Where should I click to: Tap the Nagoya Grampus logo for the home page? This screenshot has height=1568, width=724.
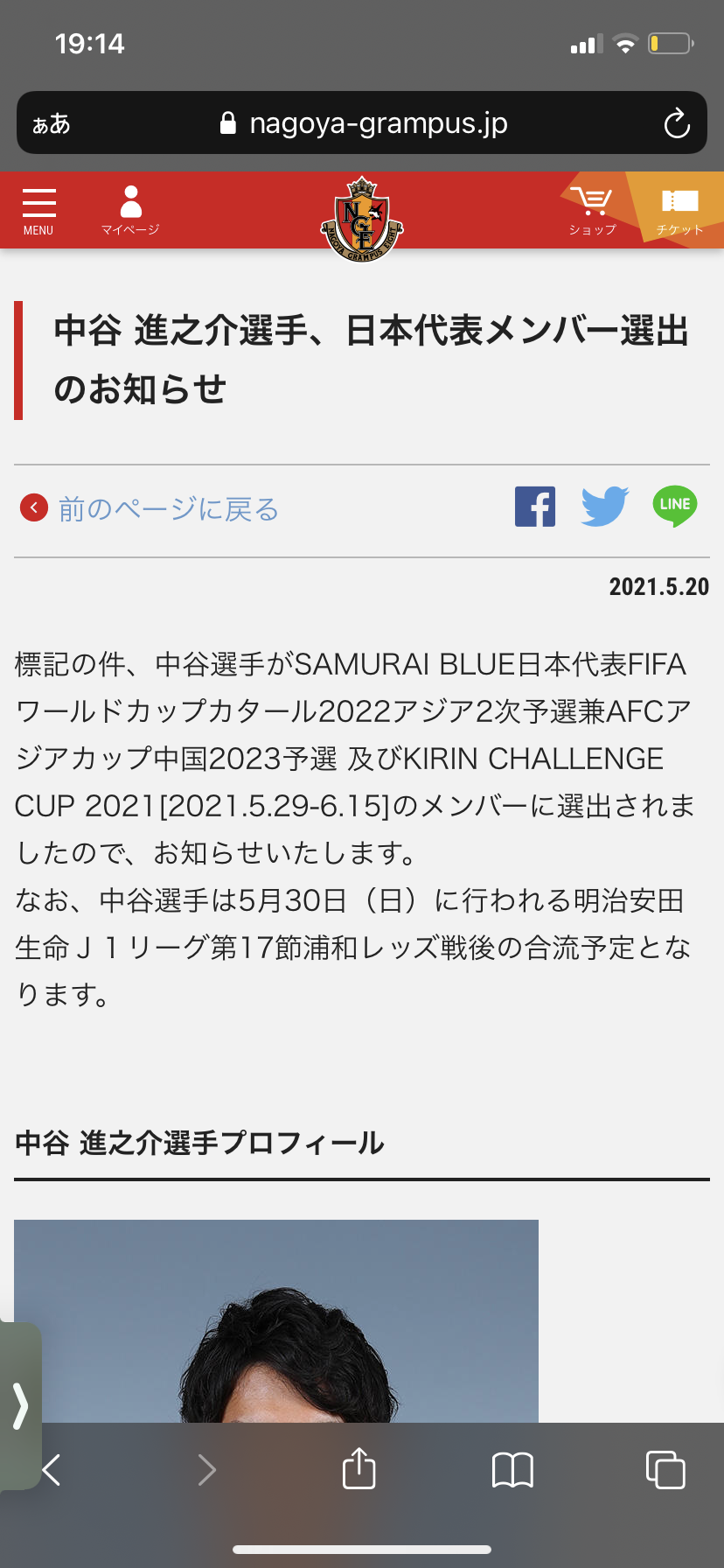pyautogui.click(x=362, y=219)
